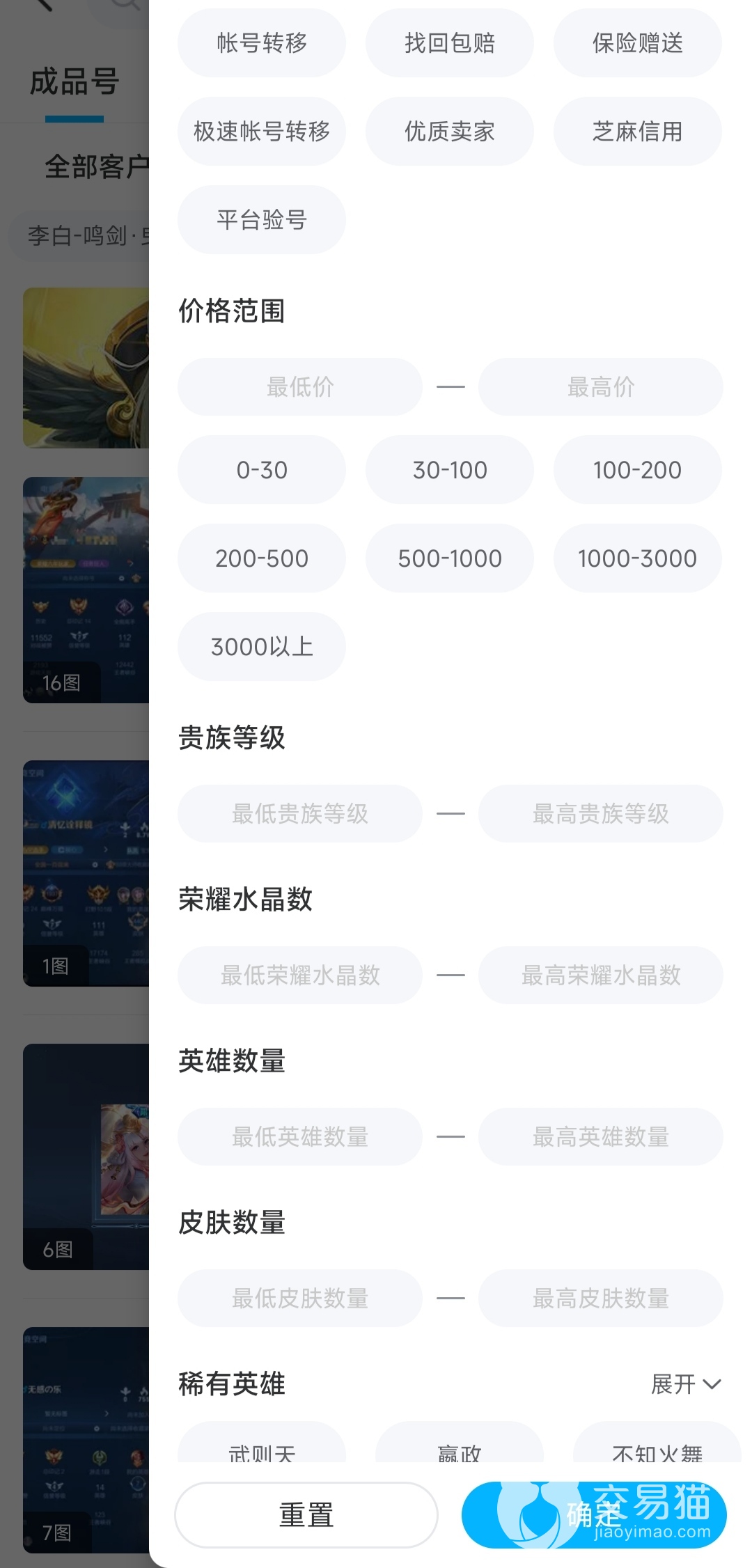The height and width of the screenshot is (1568, 752).
Task: Focus the 最高皮肤数量 field
Action: pyautogui.click(x=600, y=1298)
